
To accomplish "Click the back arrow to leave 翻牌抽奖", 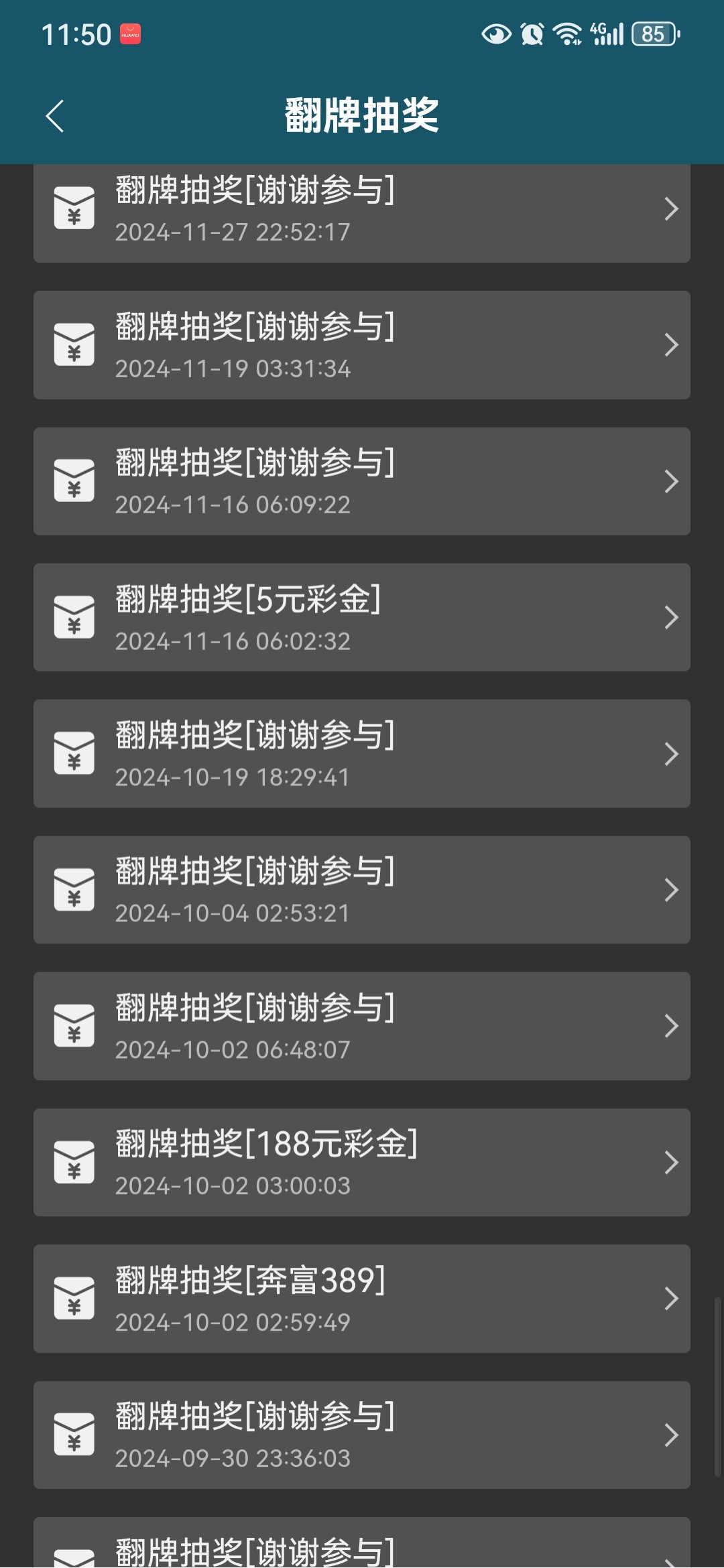I will 56,115.
